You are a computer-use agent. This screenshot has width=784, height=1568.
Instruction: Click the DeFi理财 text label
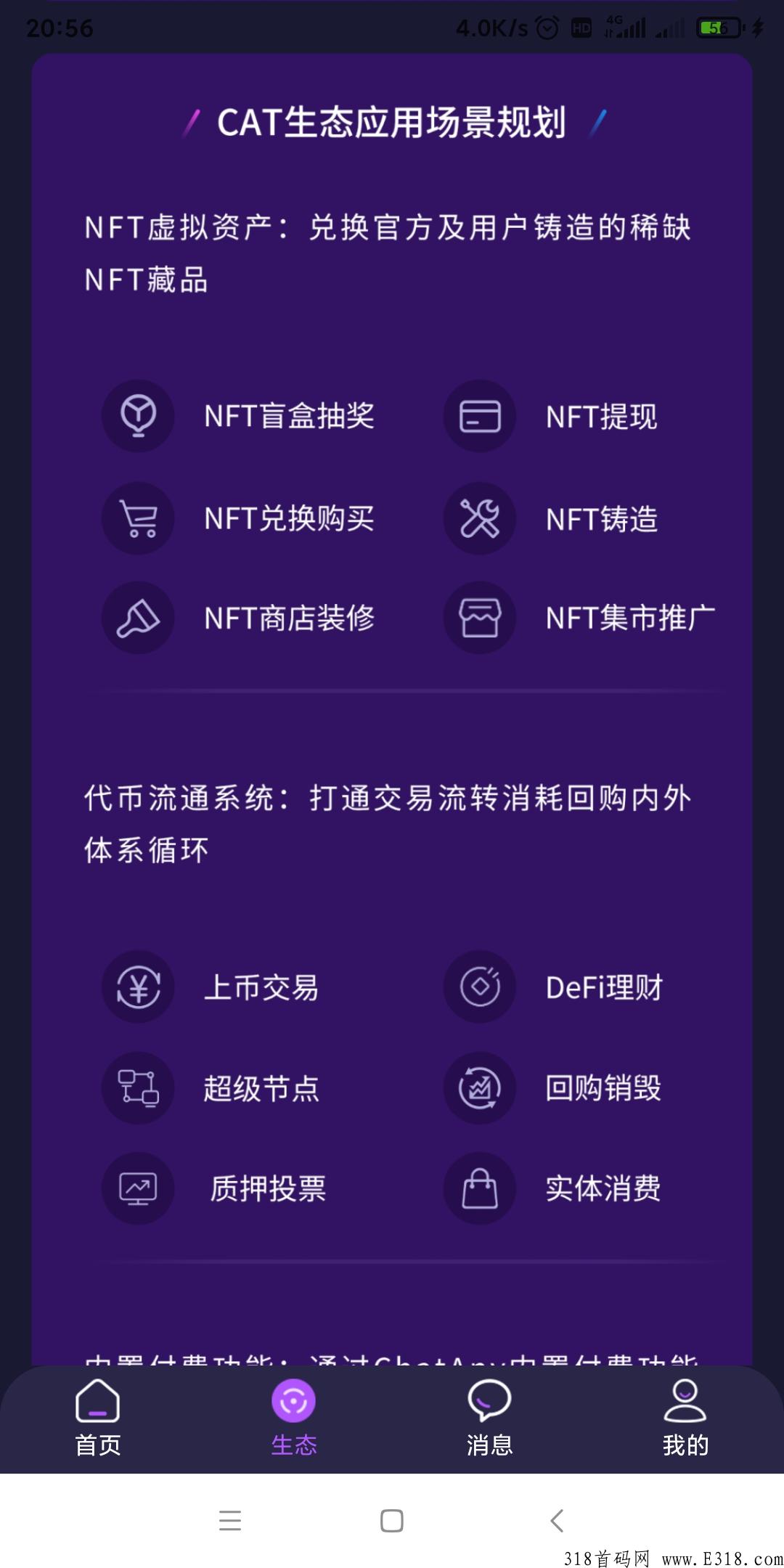pyautogui.click(x=605, y=987)
